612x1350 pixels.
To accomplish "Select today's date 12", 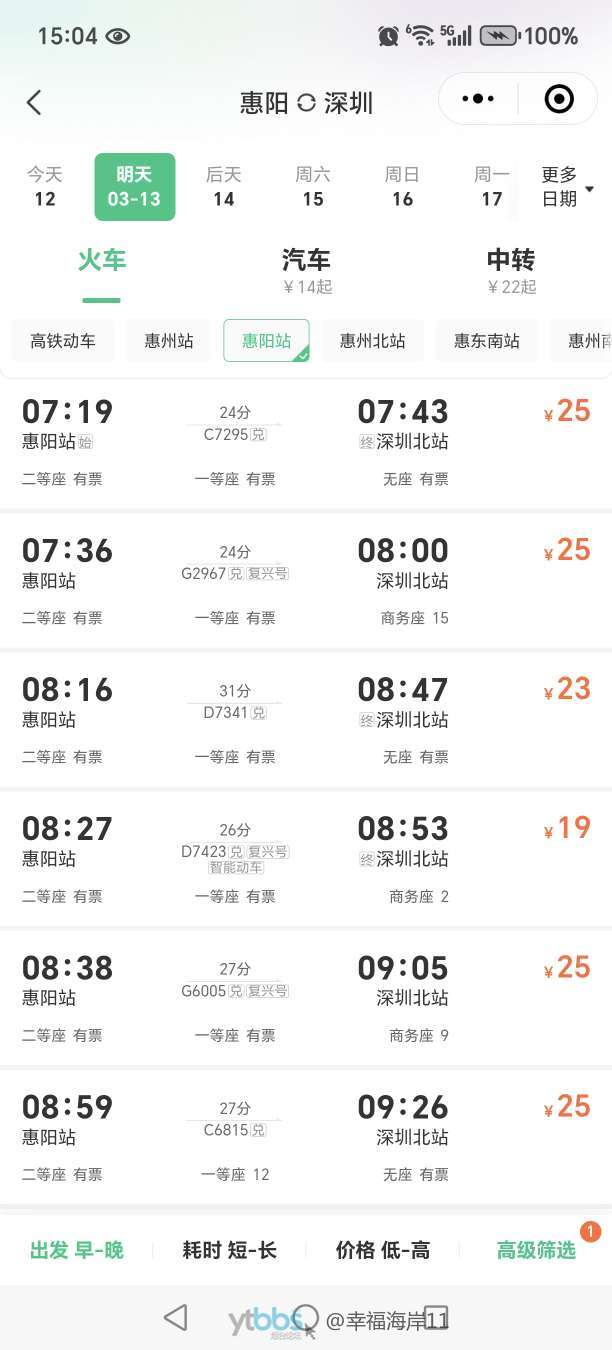I will click(x=45, y=187).
